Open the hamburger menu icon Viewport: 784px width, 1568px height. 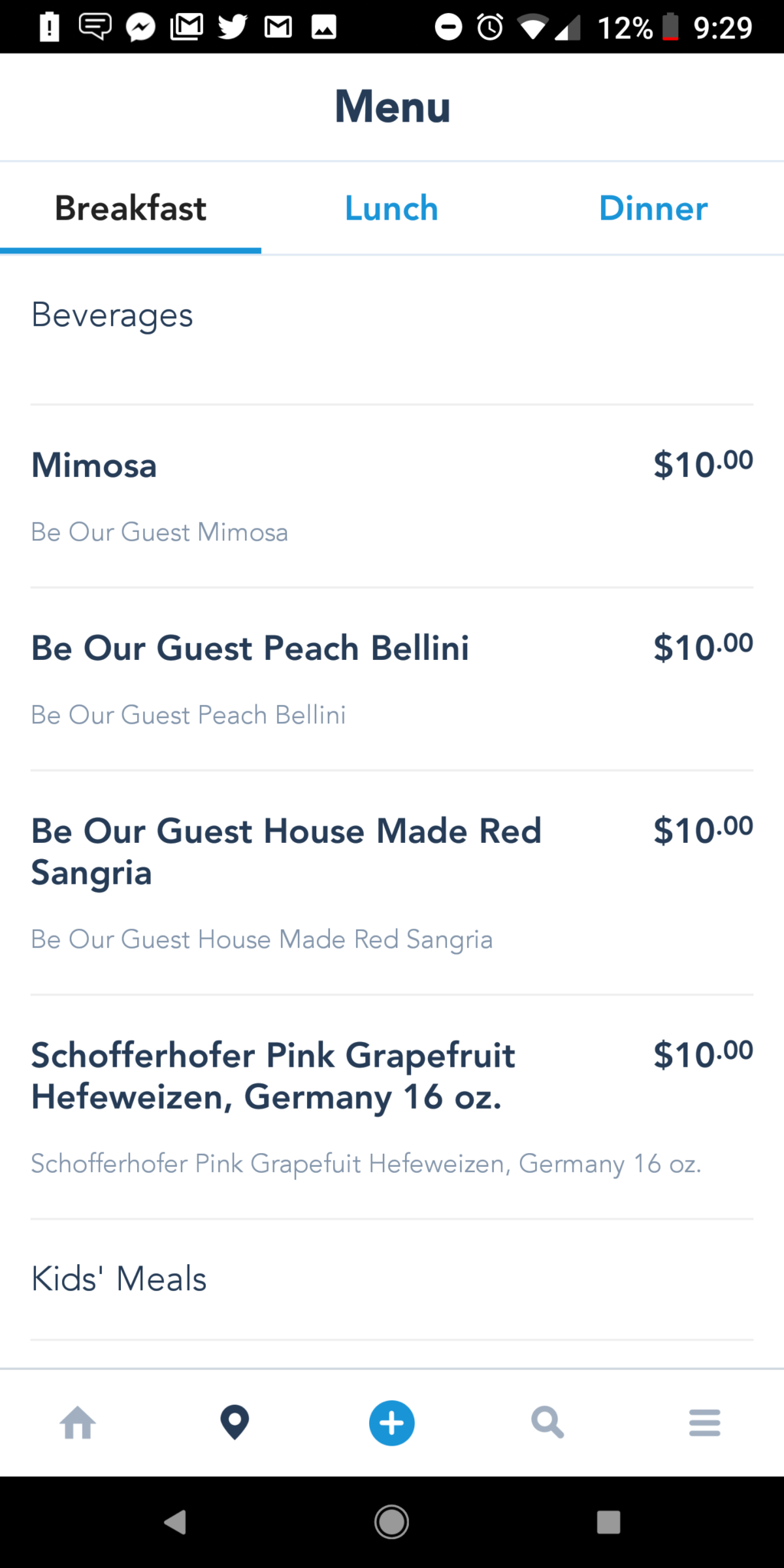704,1423
